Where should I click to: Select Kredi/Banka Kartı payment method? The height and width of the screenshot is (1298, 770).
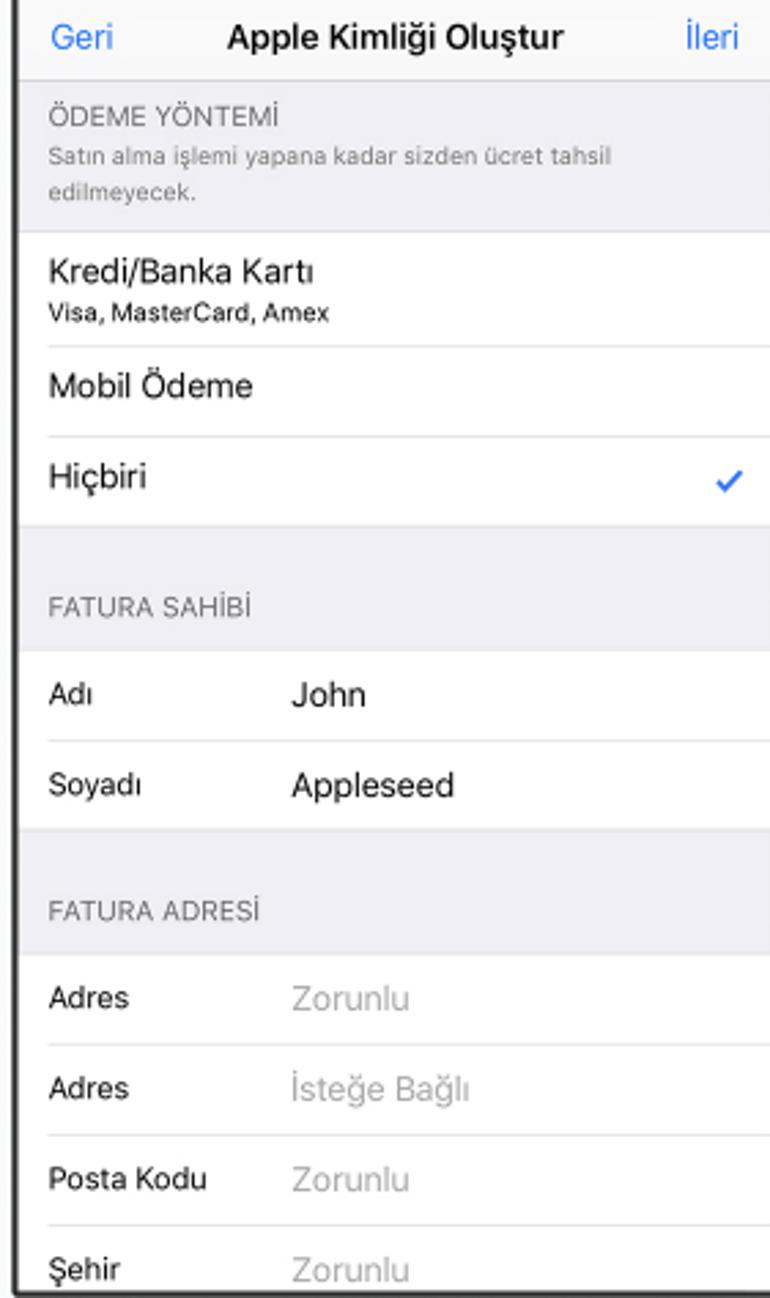tap(390, 289)
